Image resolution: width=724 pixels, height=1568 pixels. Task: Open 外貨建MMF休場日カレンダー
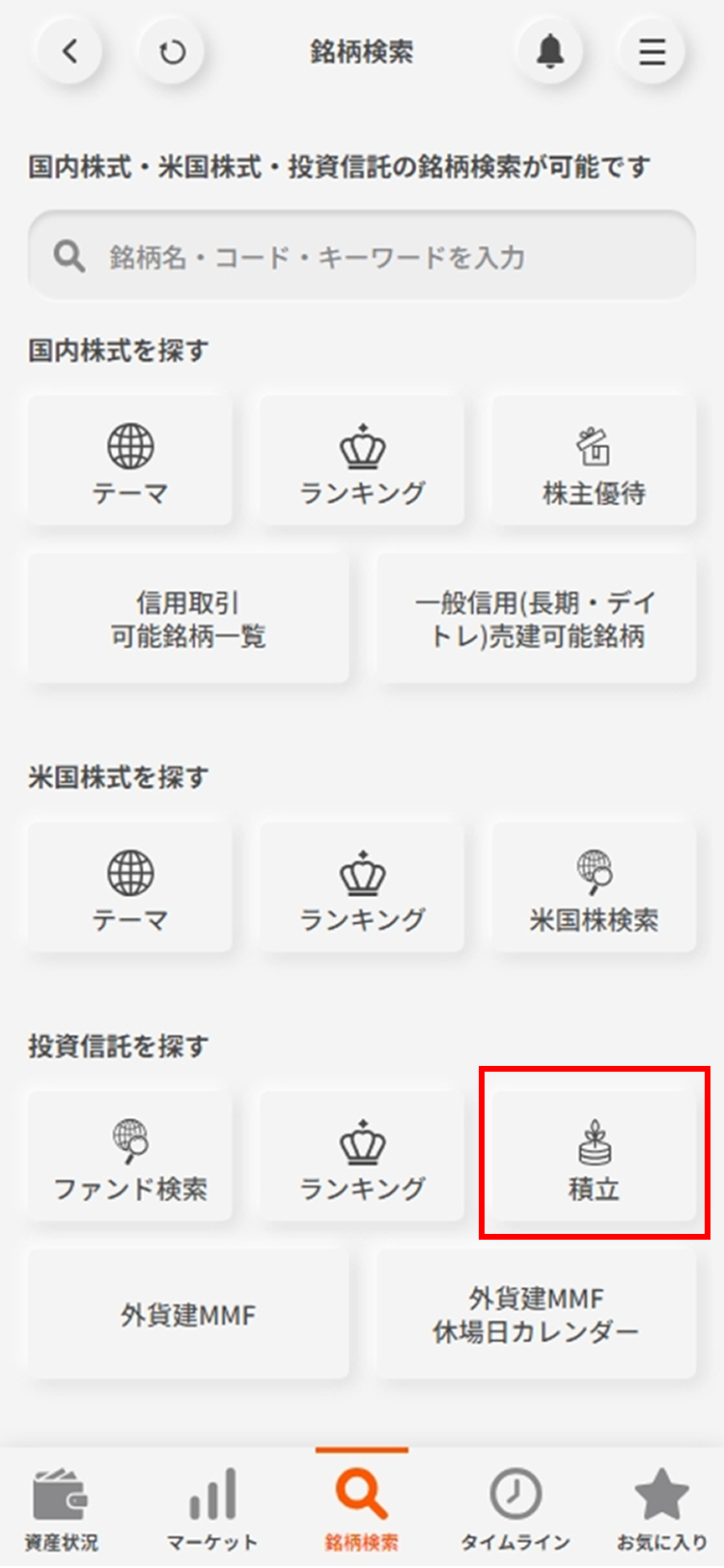536,1314
